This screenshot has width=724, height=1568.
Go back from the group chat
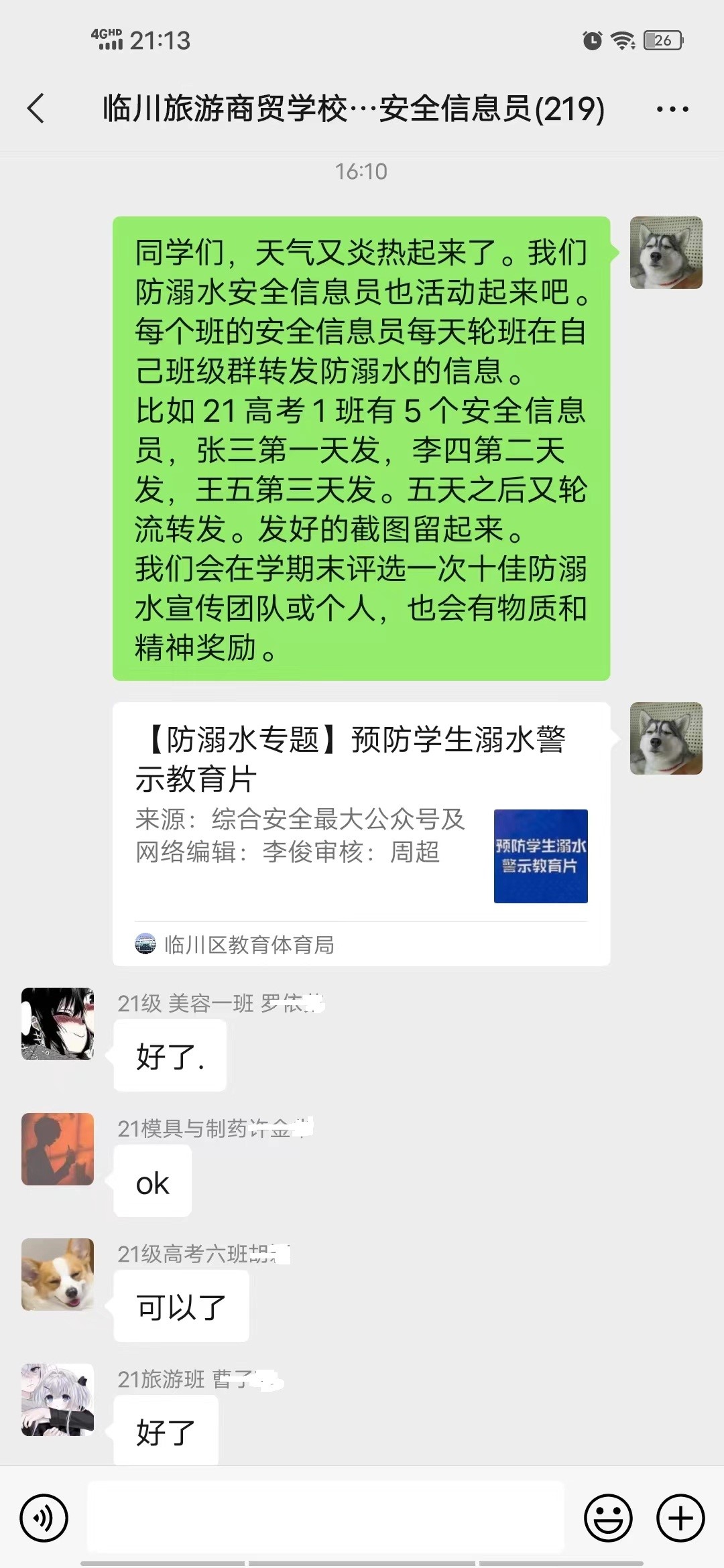pos(36,109)
